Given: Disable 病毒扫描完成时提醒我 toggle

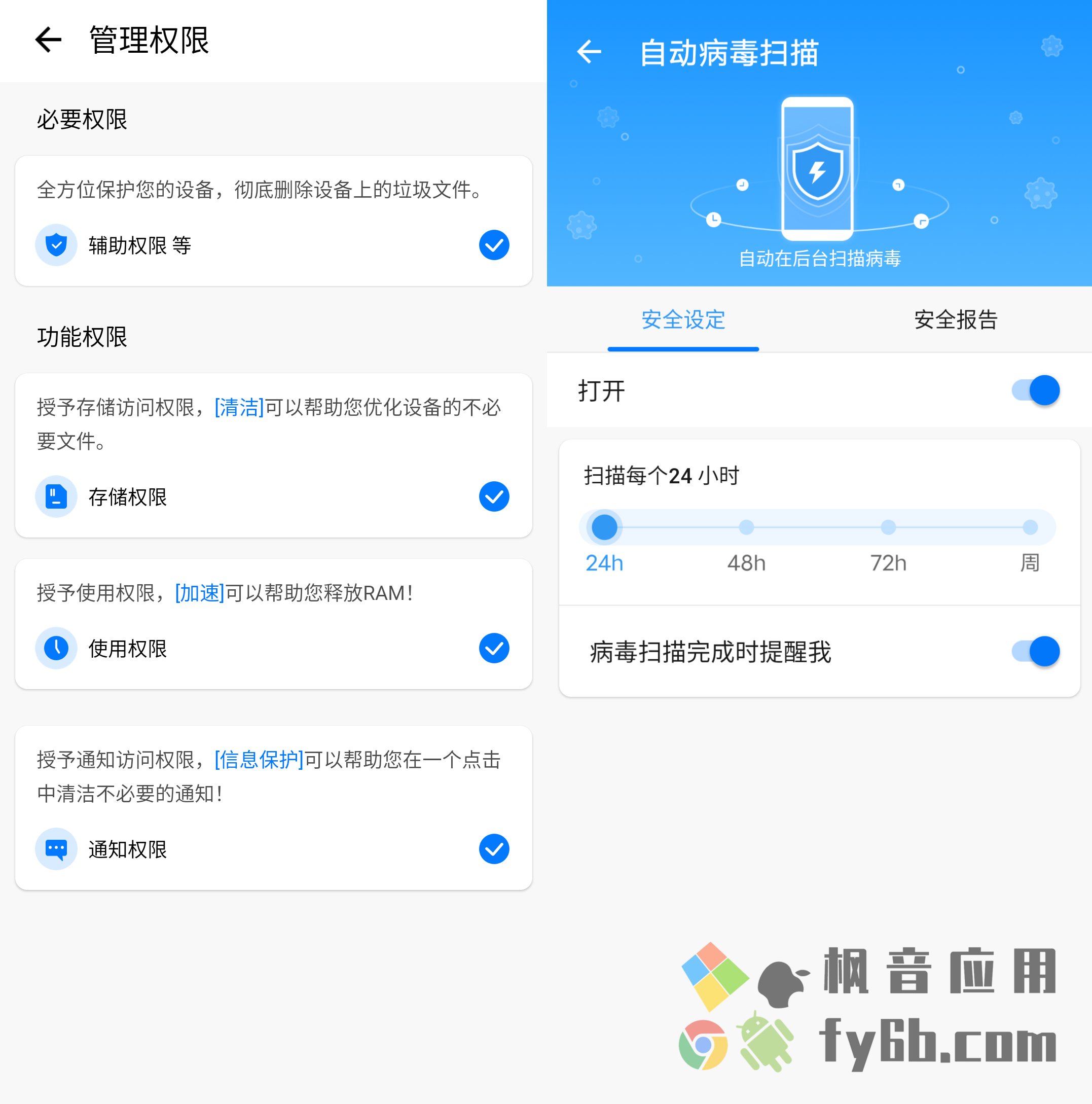Looking at the screenshot, I should [x=1037, y=652].
